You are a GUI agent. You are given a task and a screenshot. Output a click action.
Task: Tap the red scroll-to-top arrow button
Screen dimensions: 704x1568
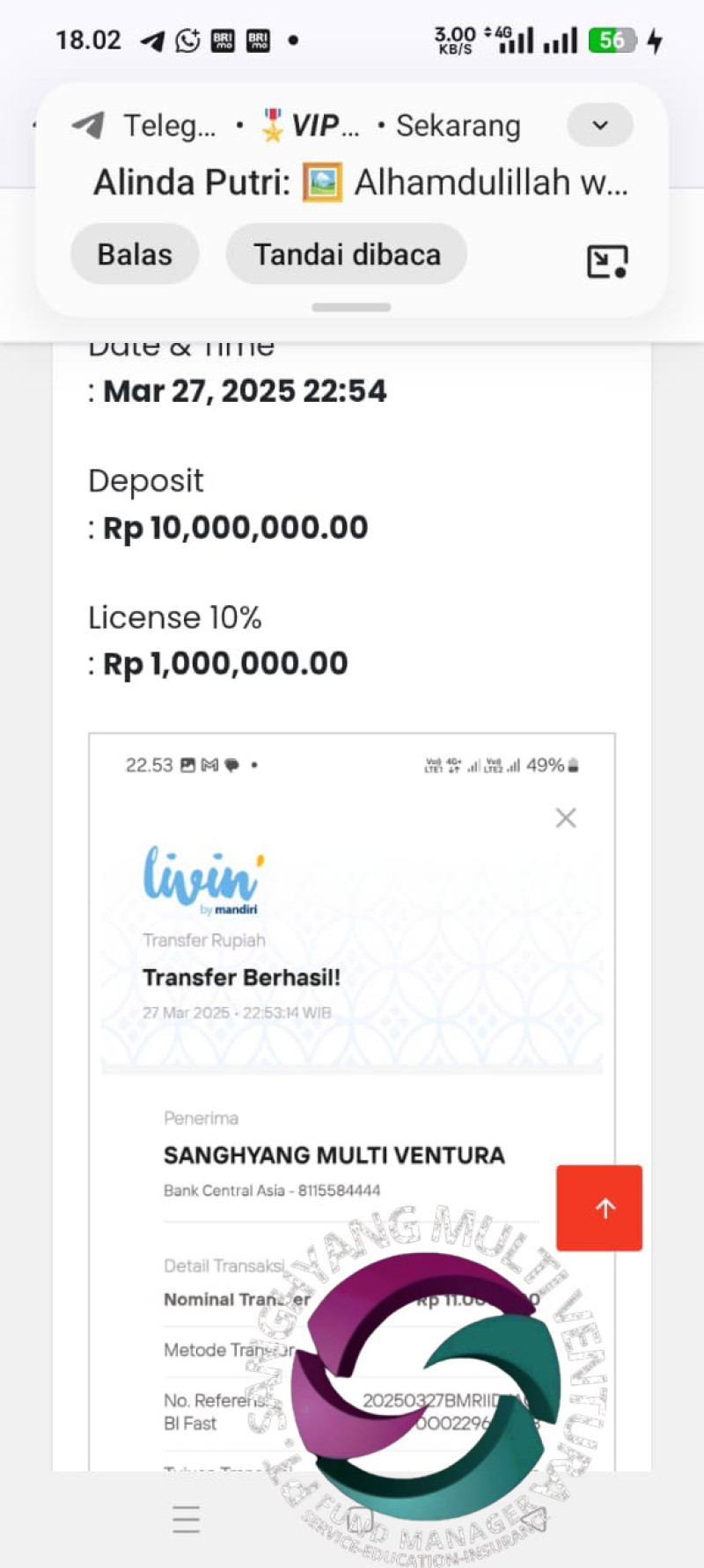pyautogui.click(x=599, y=1207)
